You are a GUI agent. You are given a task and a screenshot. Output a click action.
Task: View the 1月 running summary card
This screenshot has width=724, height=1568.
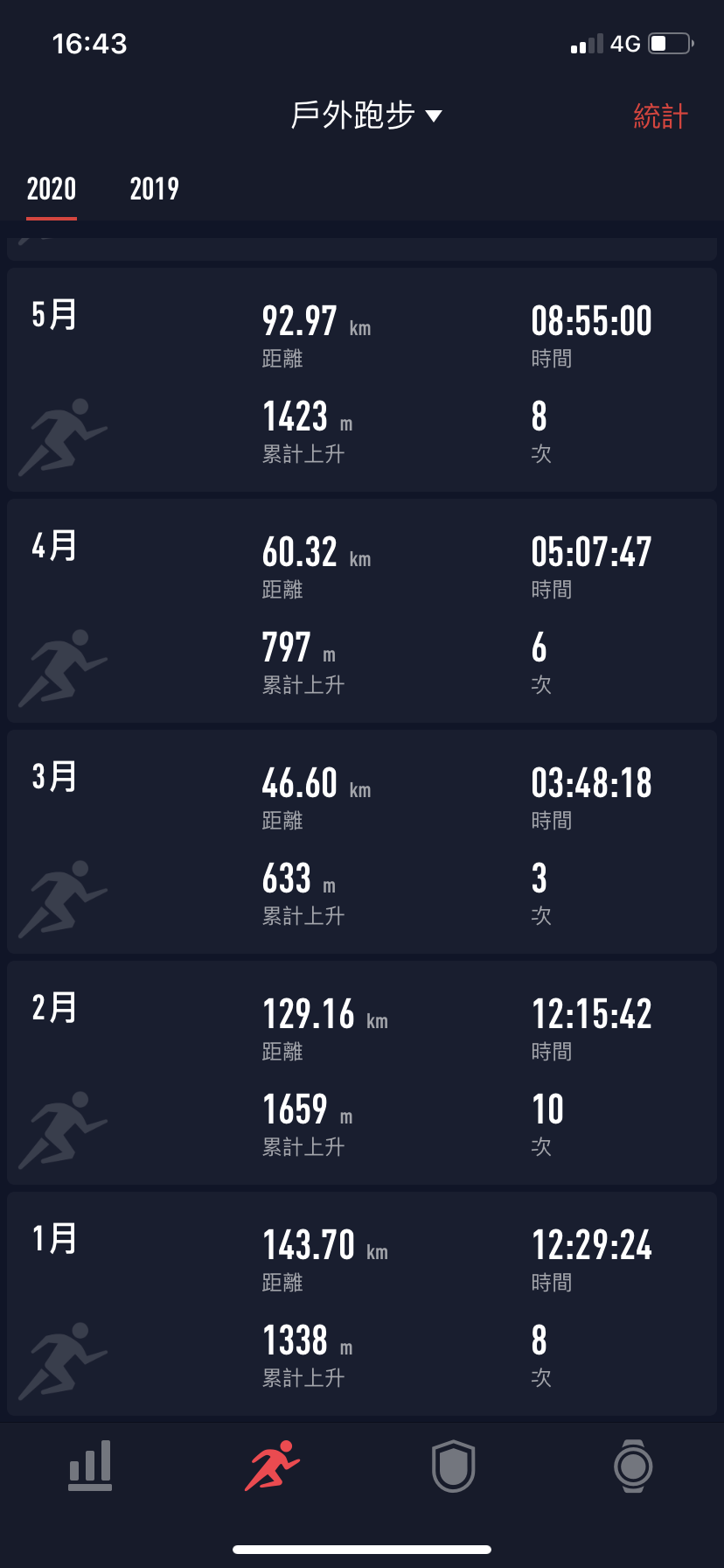[362, 1304]
